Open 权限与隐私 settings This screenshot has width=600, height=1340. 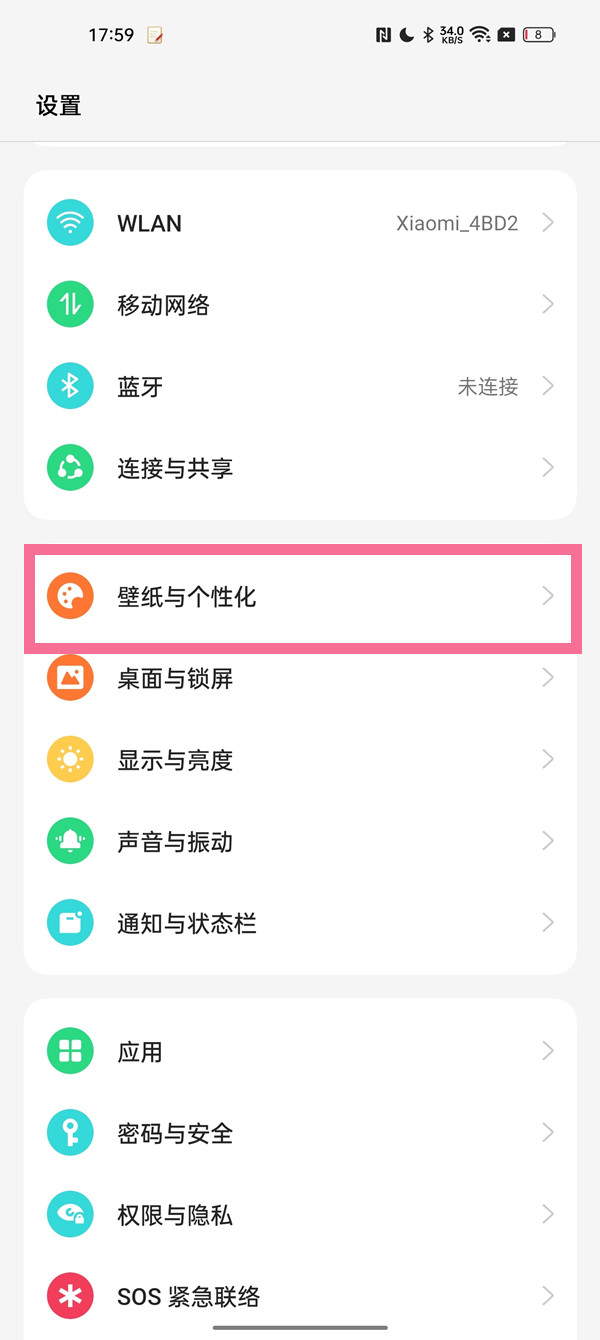[300, 1215]
